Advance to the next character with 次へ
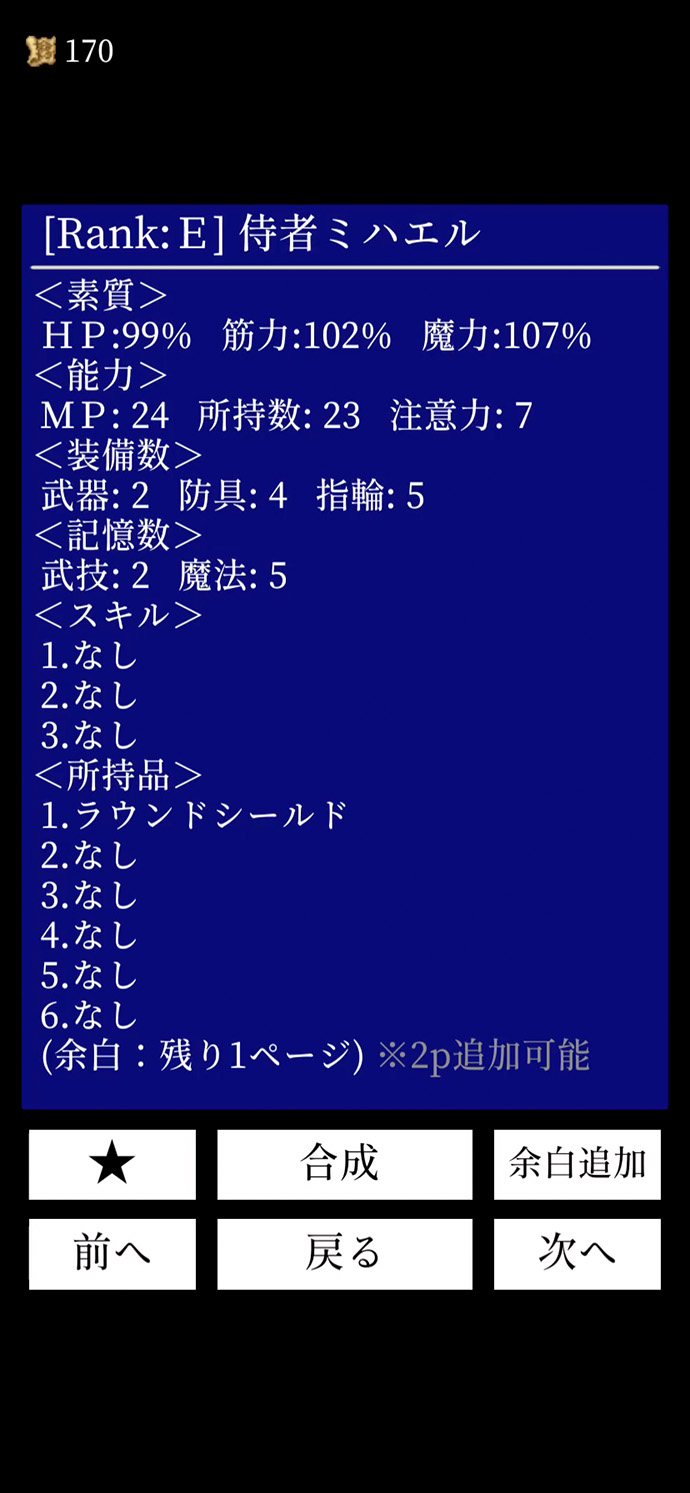The height and width of the screenshot is (1493, 690). click(x=577, y=1253)
